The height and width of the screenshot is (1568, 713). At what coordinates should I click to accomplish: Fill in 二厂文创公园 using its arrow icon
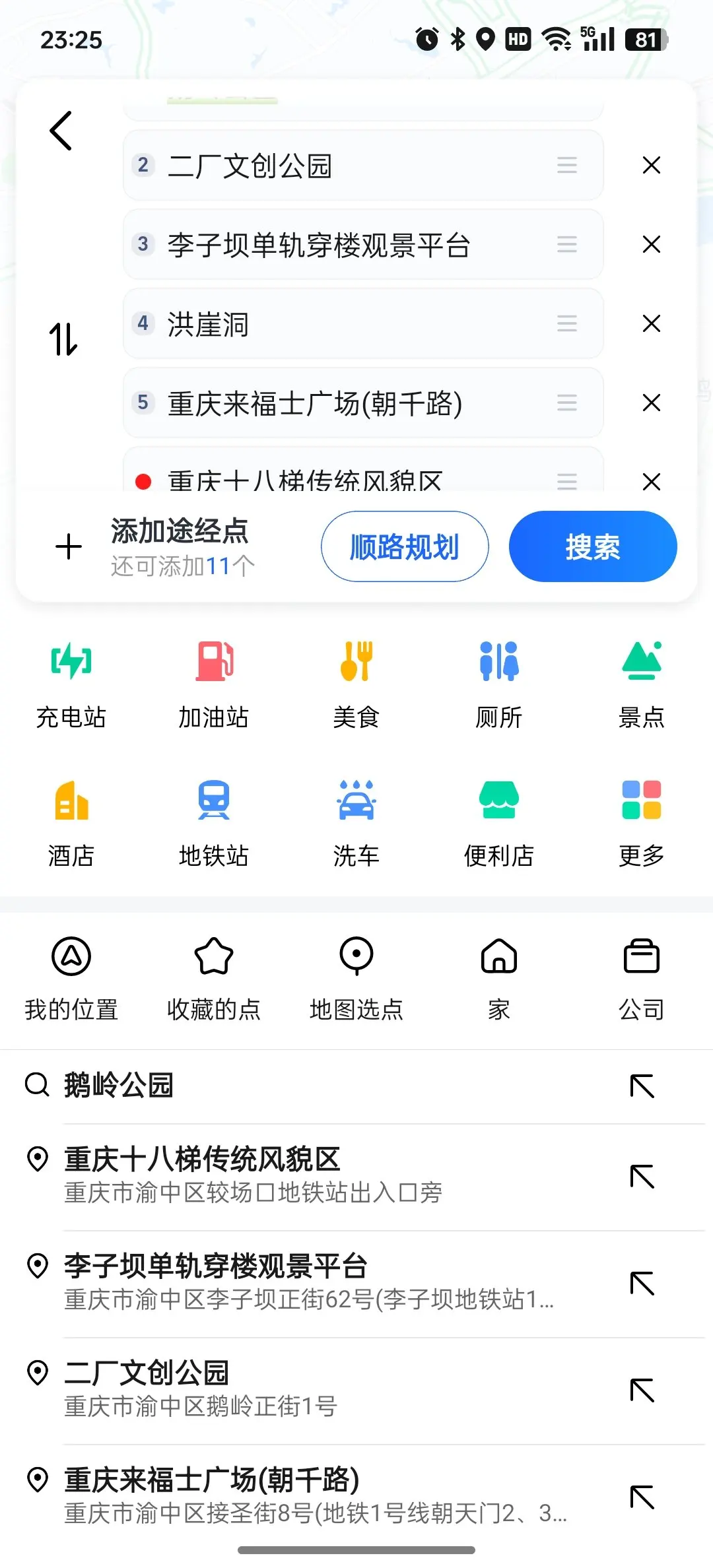point(642,1390)
